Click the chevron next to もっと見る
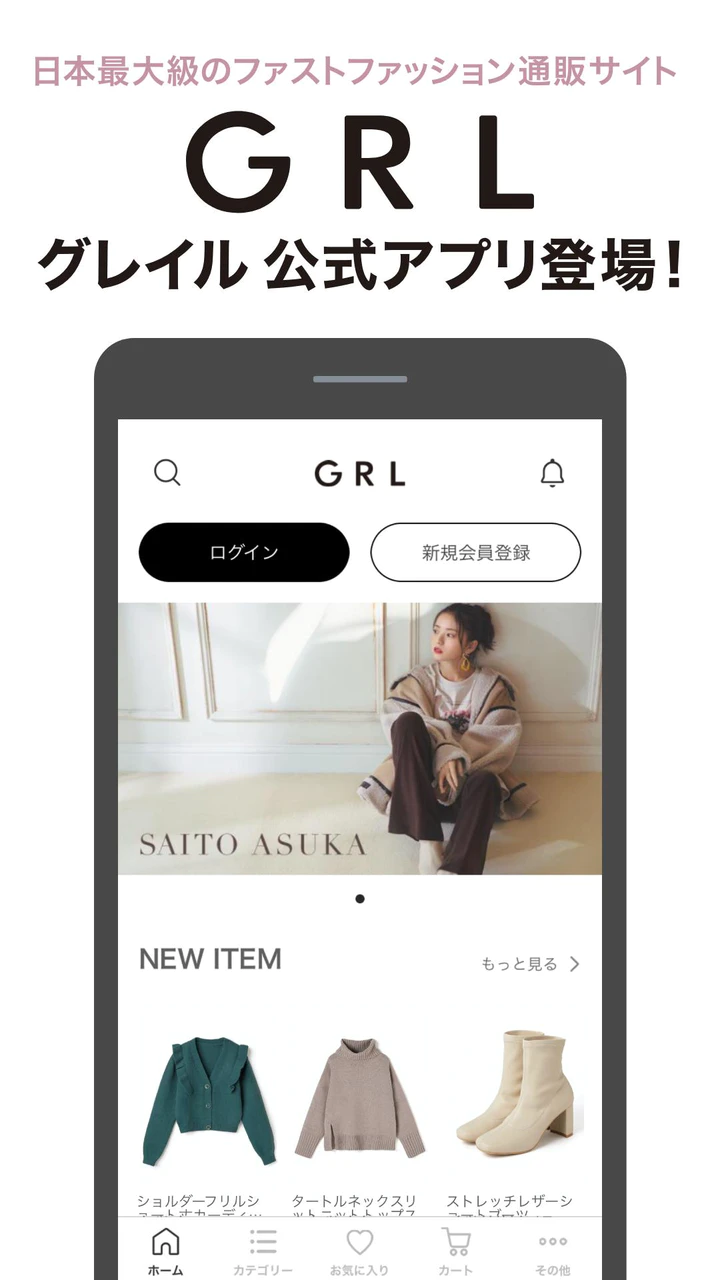 (575, 962)
